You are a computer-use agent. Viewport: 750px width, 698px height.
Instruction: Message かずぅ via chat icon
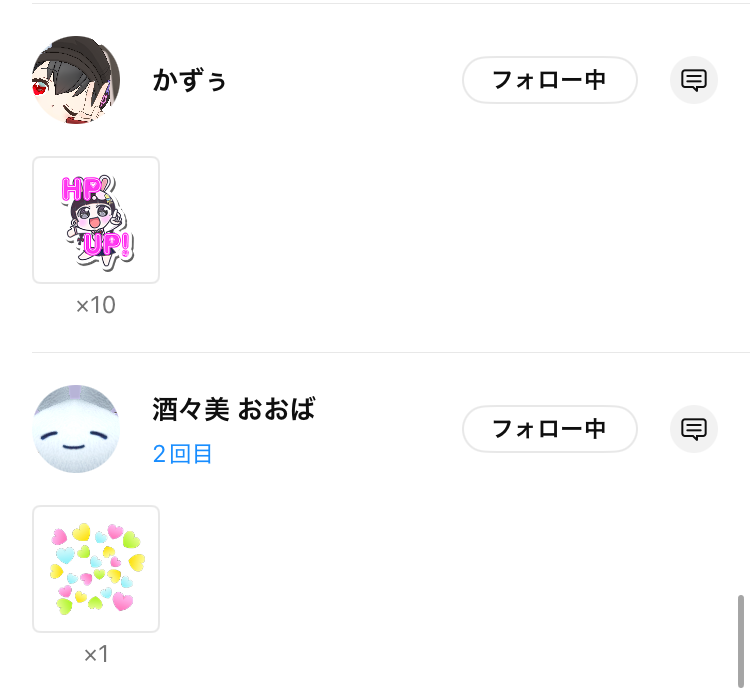[693, 80]
